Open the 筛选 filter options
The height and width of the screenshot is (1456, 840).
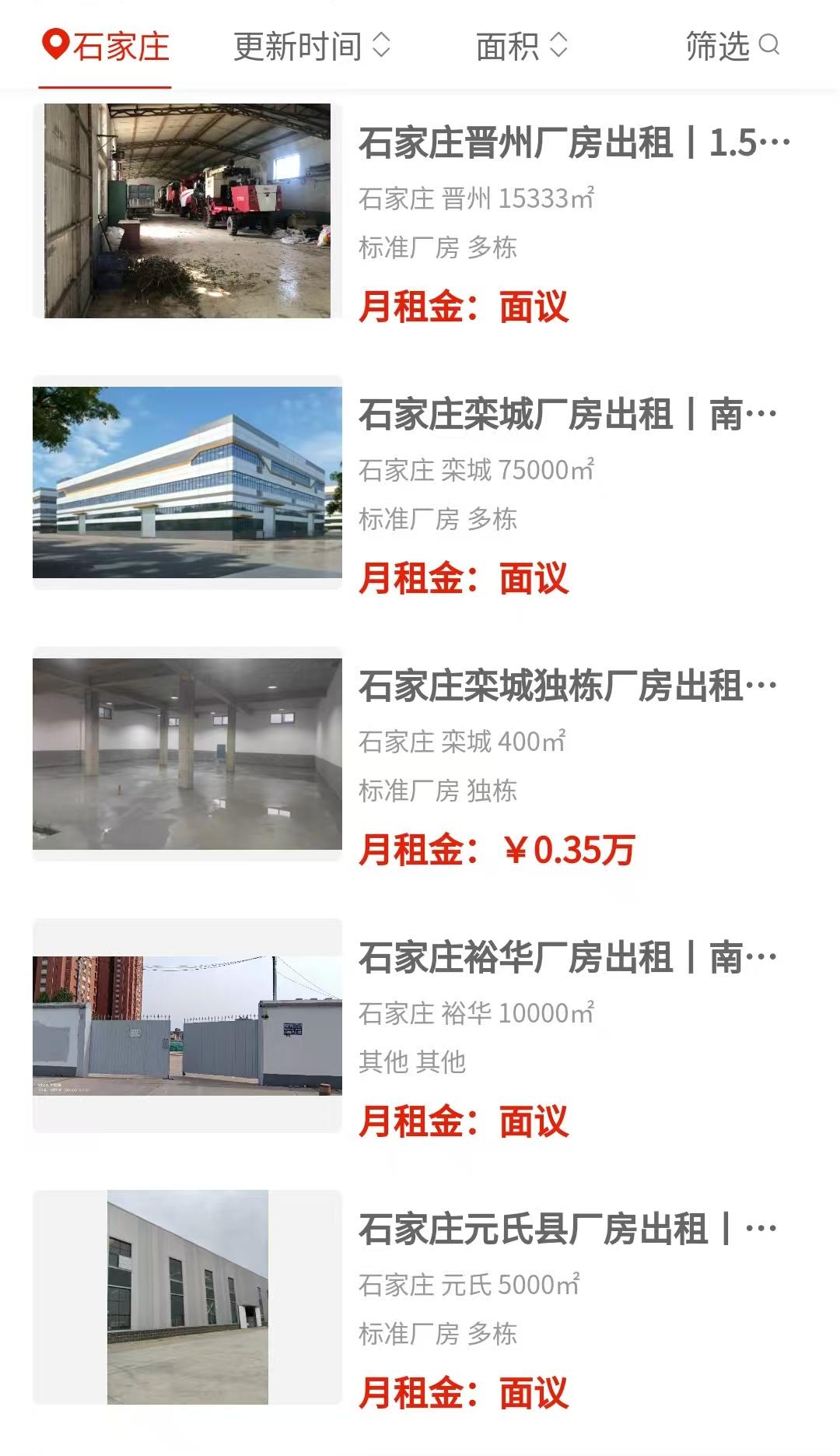[x=731, y=47]
